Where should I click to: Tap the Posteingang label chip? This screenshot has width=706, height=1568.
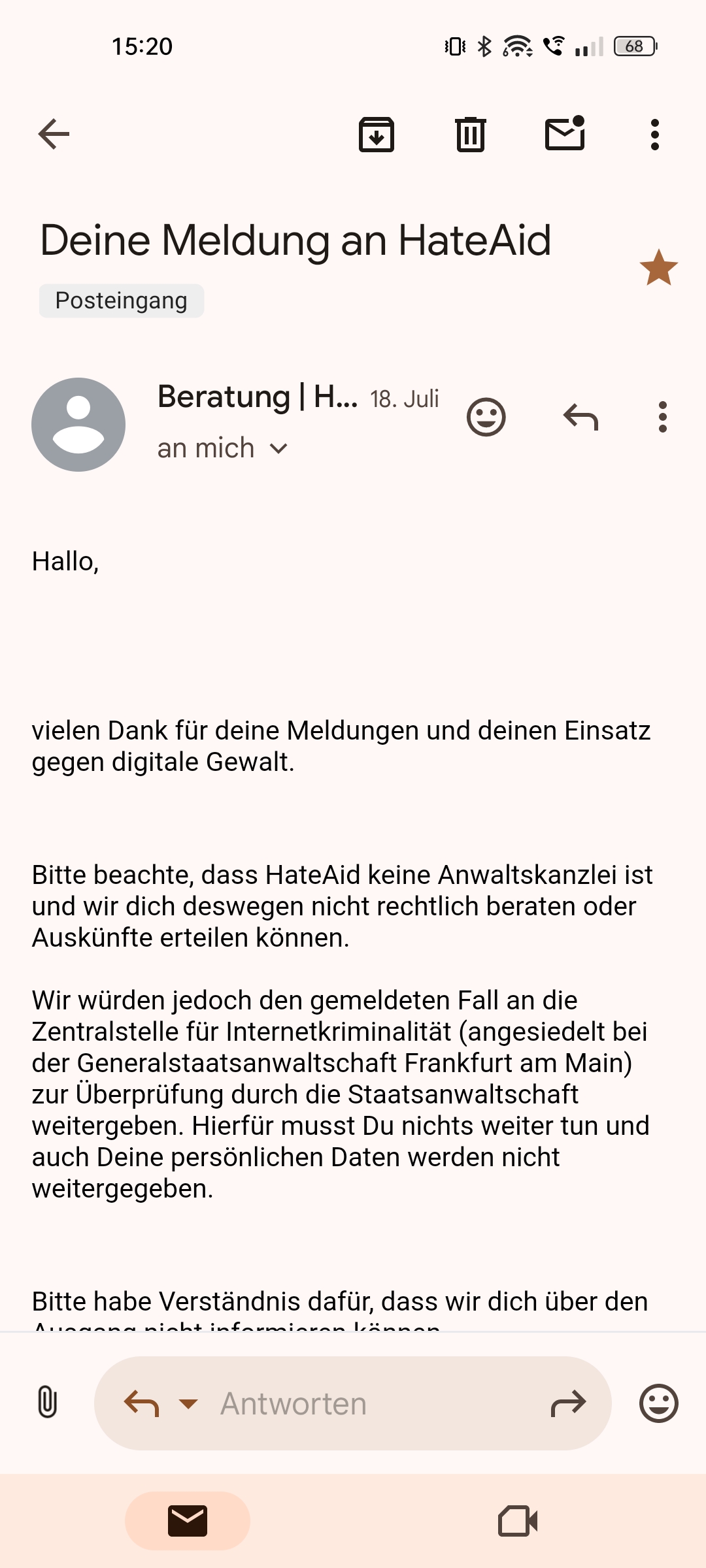[122, 301]
